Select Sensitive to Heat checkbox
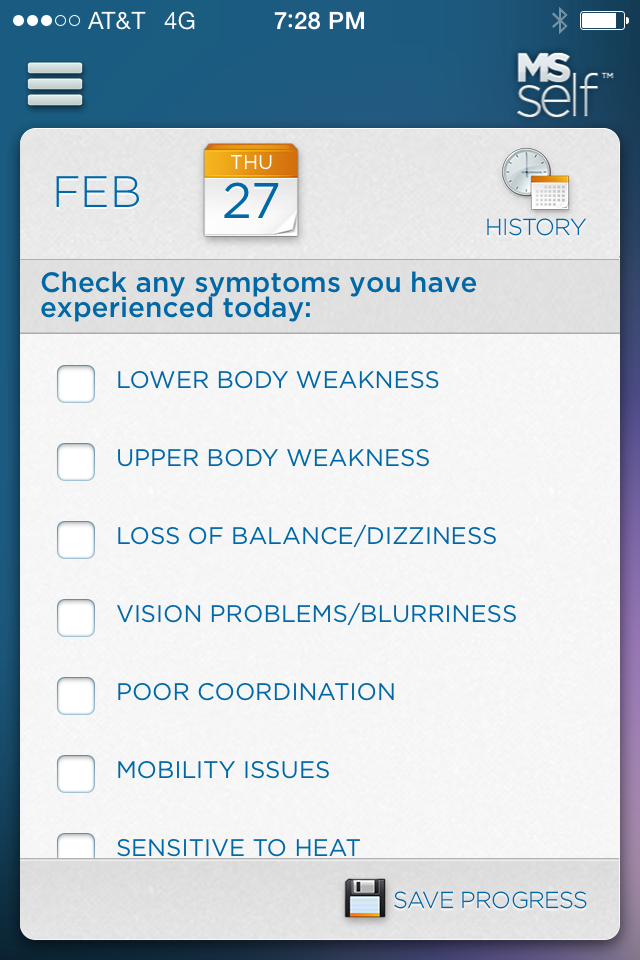Viewport: 640px width, 960px height. [x=76, y=846]
